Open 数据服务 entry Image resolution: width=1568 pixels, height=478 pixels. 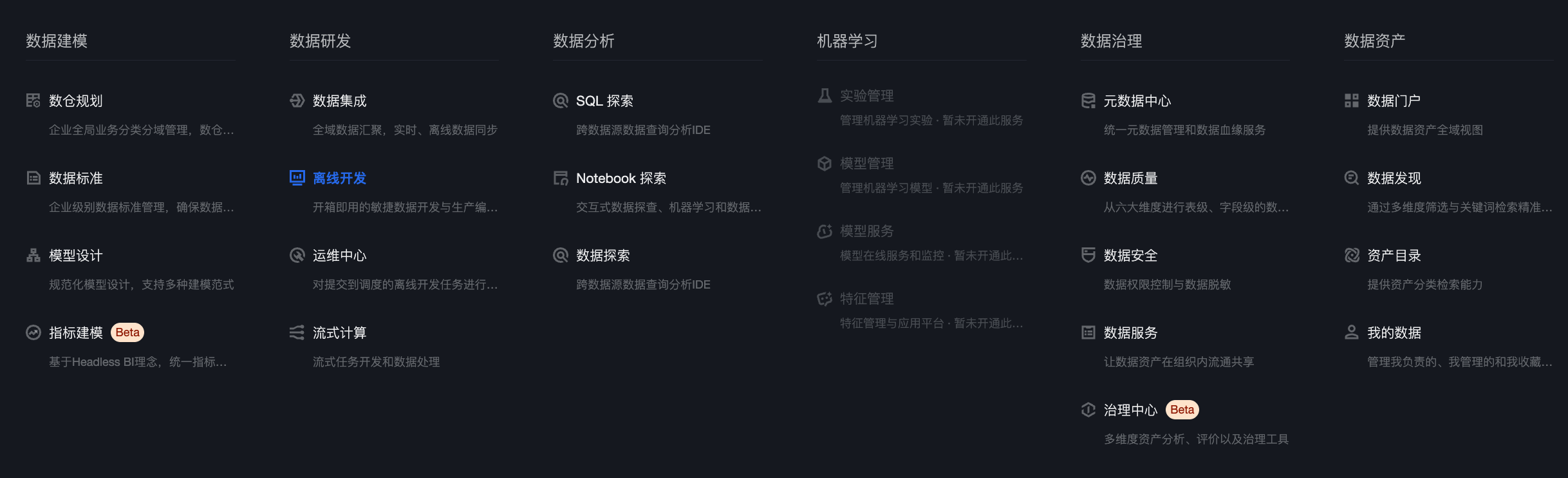click(x=1130, y=333)
